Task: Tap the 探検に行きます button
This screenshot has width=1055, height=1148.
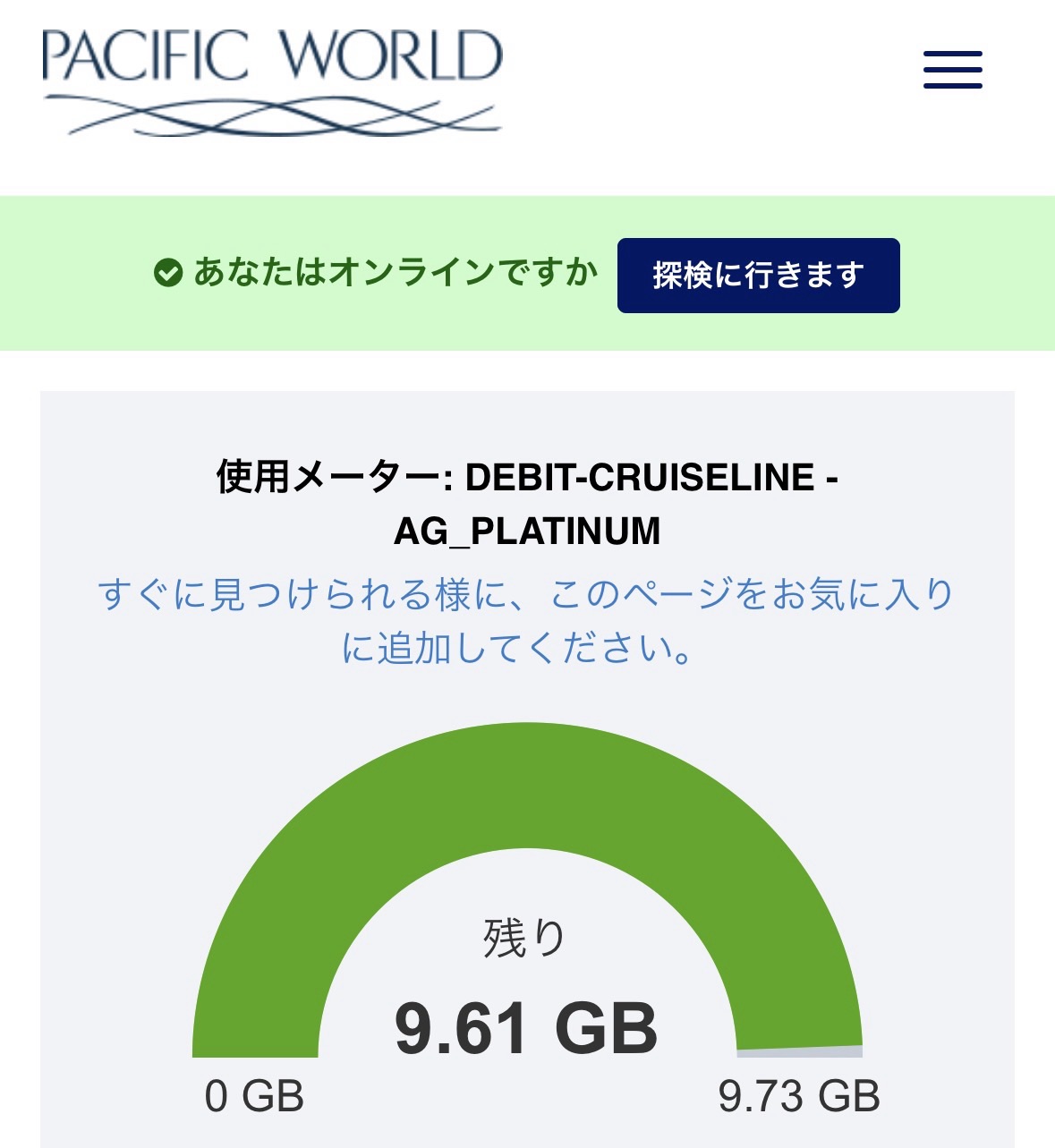Action: click(x=758, y=276)
